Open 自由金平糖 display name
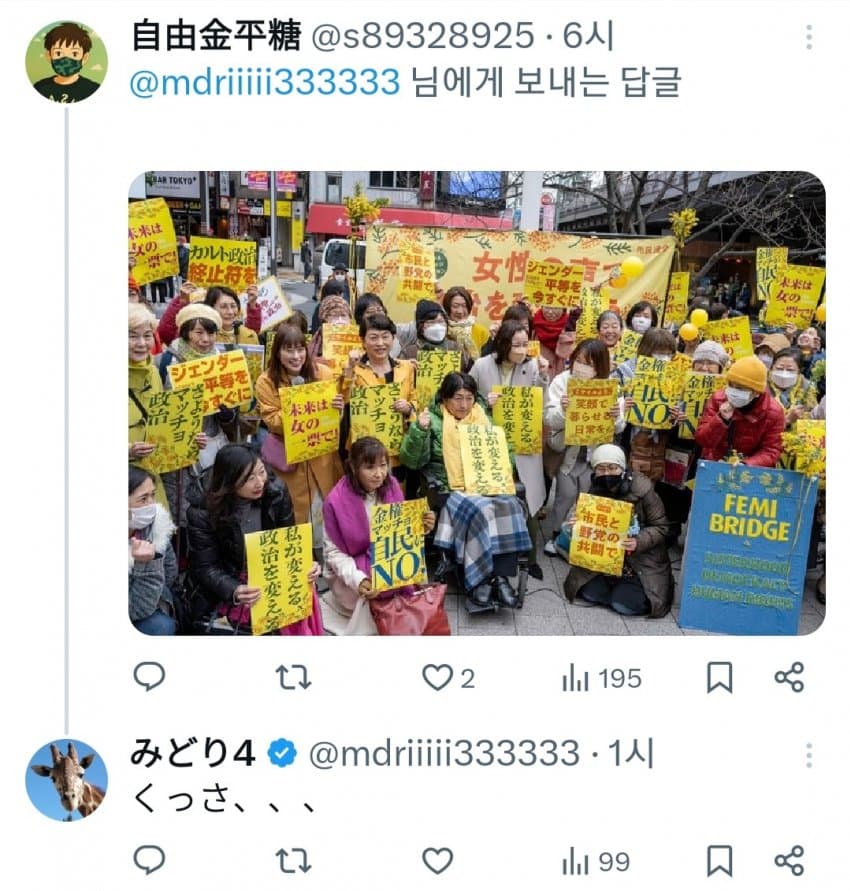This screenshot has width=850, height=891. 216,37
